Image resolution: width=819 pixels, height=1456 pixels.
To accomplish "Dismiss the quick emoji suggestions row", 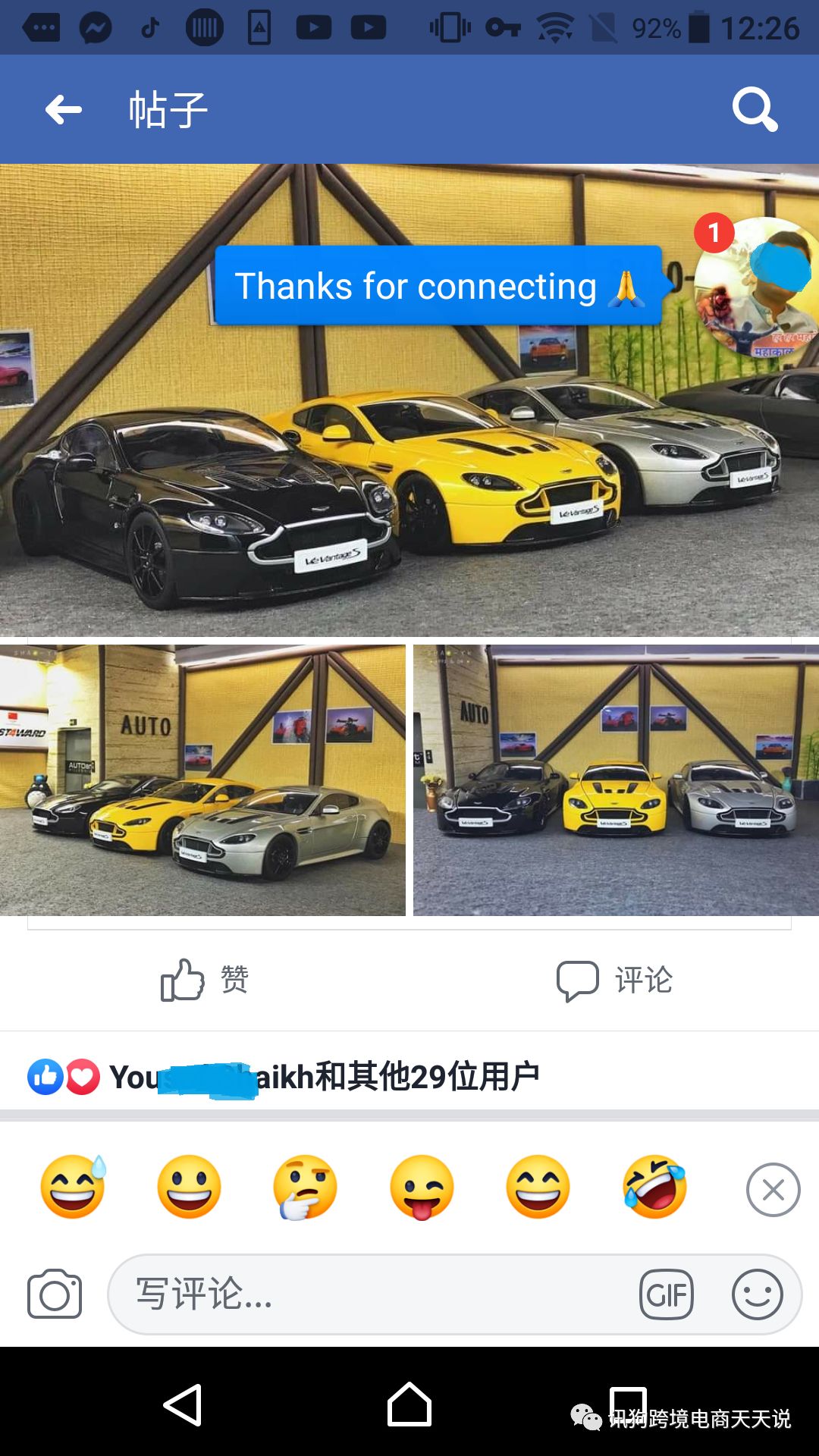I will pos(773,1190).
